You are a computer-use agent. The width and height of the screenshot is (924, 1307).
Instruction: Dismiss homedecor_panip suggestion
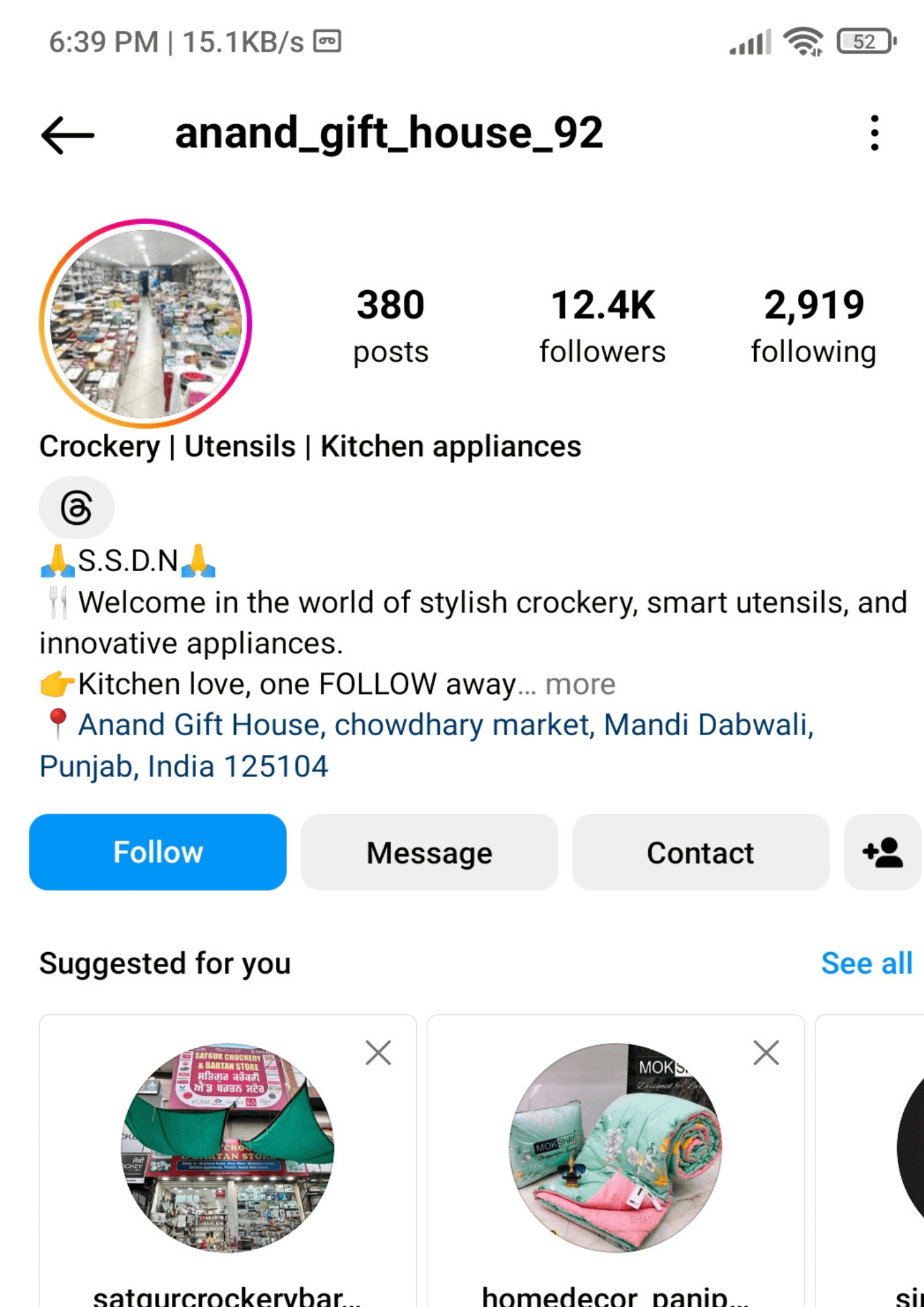tap(766, 1053)
